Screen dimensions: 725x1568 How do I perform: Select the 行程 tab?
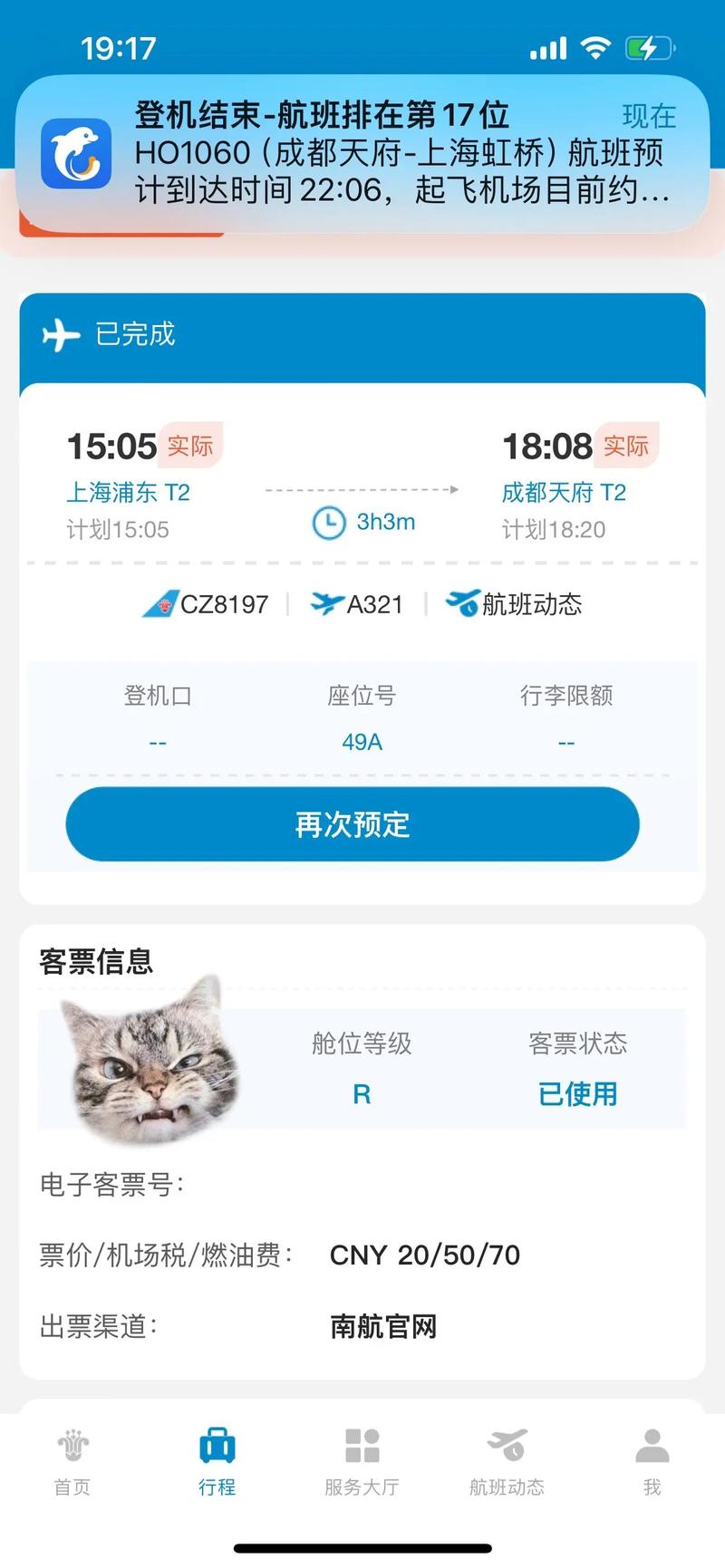coord(217,1462)
